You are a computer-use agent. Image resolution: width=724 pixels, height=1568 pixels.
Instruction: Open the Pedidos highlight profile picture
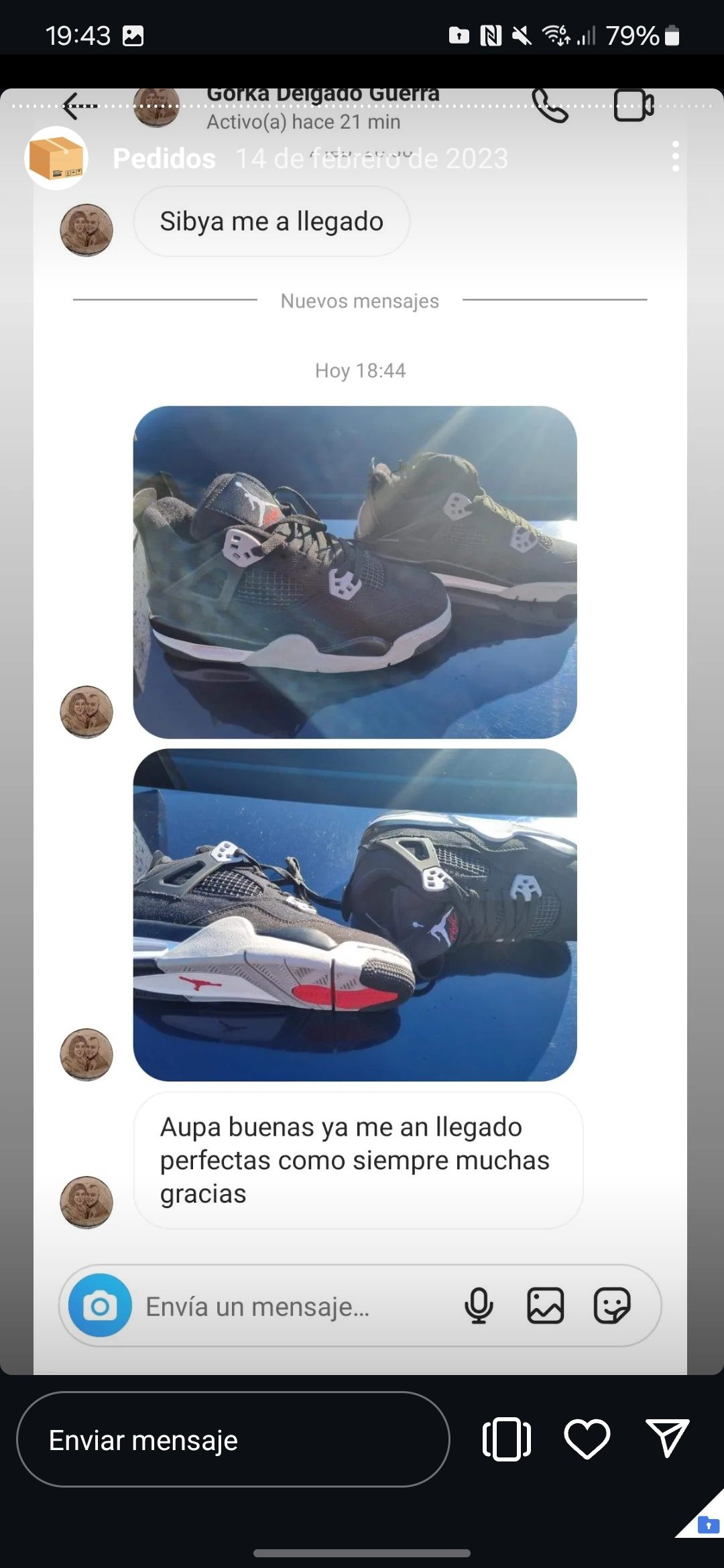point(56,158)
